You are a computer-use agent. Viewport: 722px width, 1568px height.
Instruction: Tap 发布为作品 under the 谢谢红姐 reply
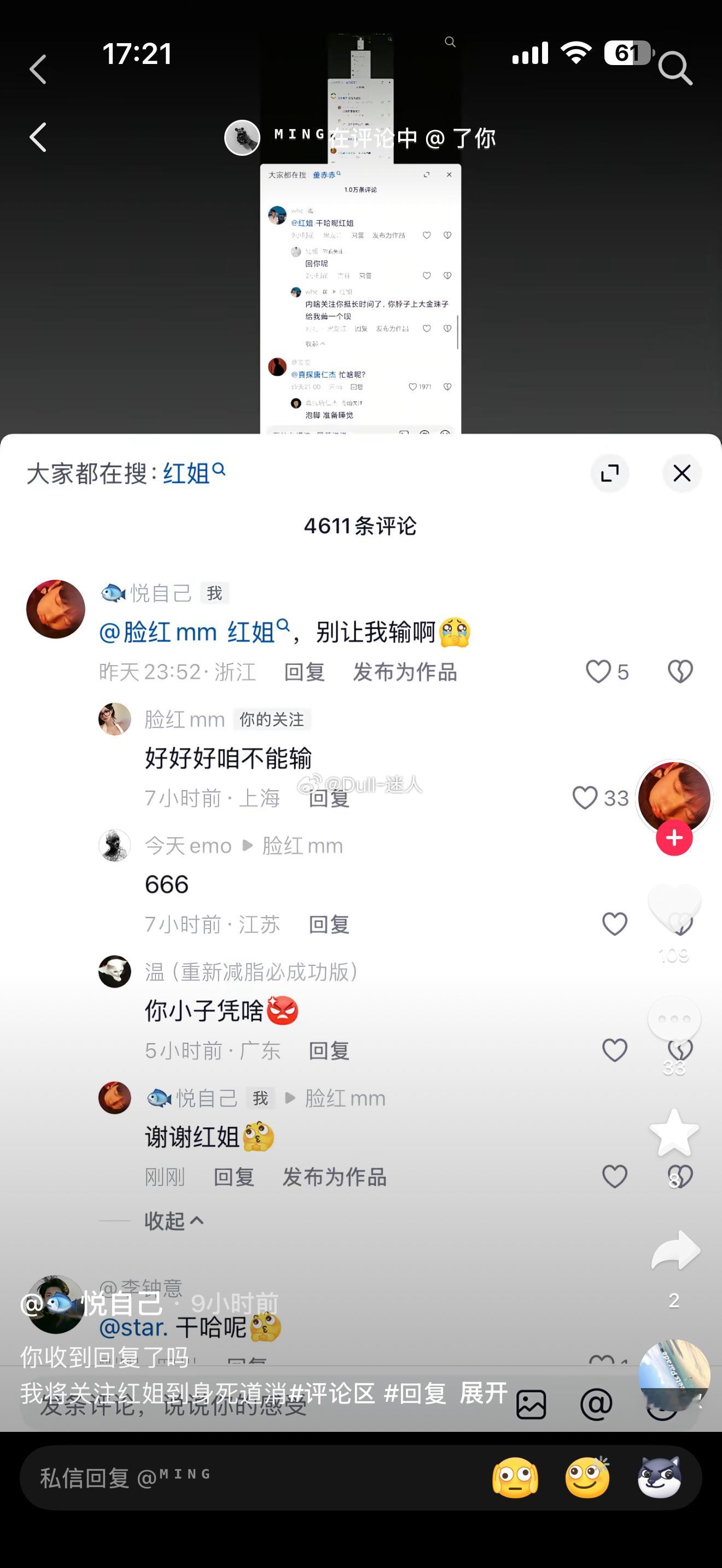(334, 1177)
